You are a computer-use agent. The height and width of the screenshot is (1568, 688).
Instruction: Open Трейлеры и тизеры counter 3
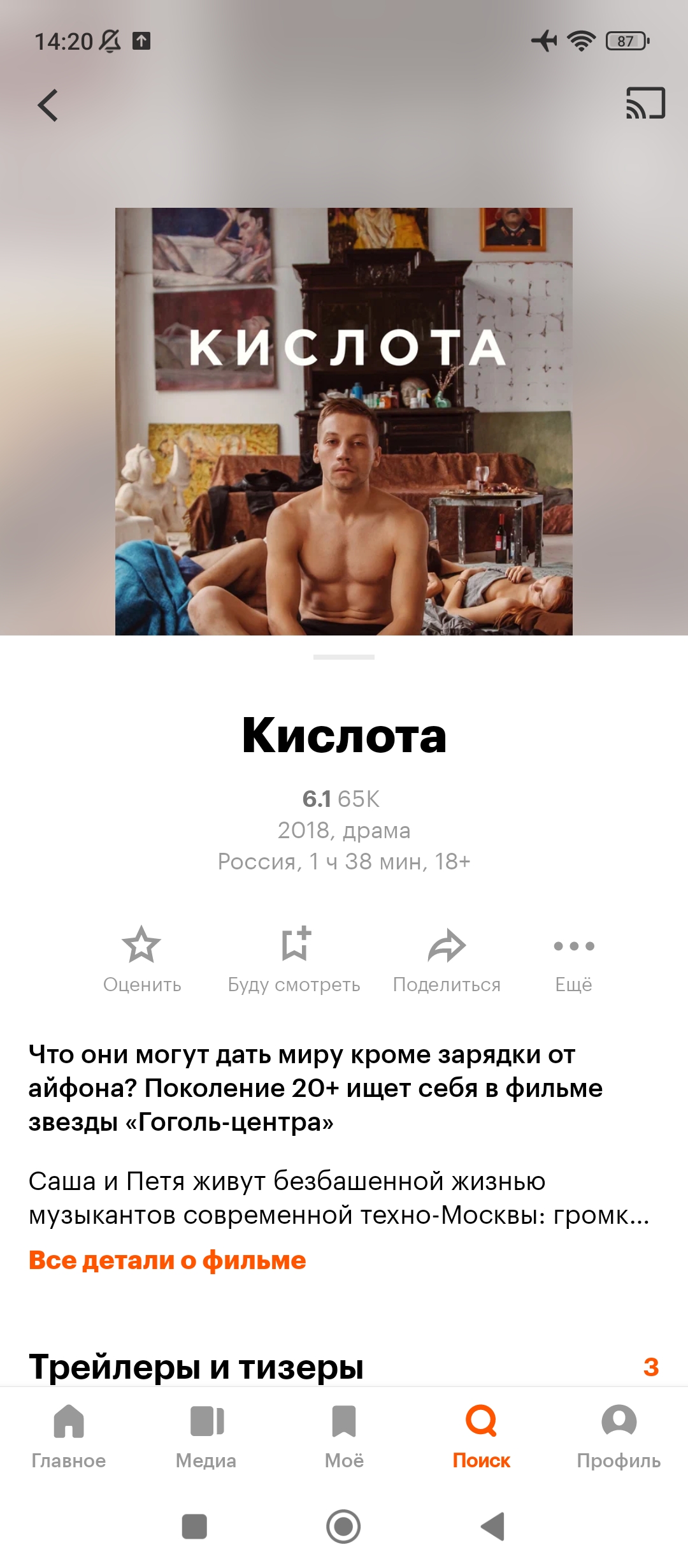tap(651, 1367)
